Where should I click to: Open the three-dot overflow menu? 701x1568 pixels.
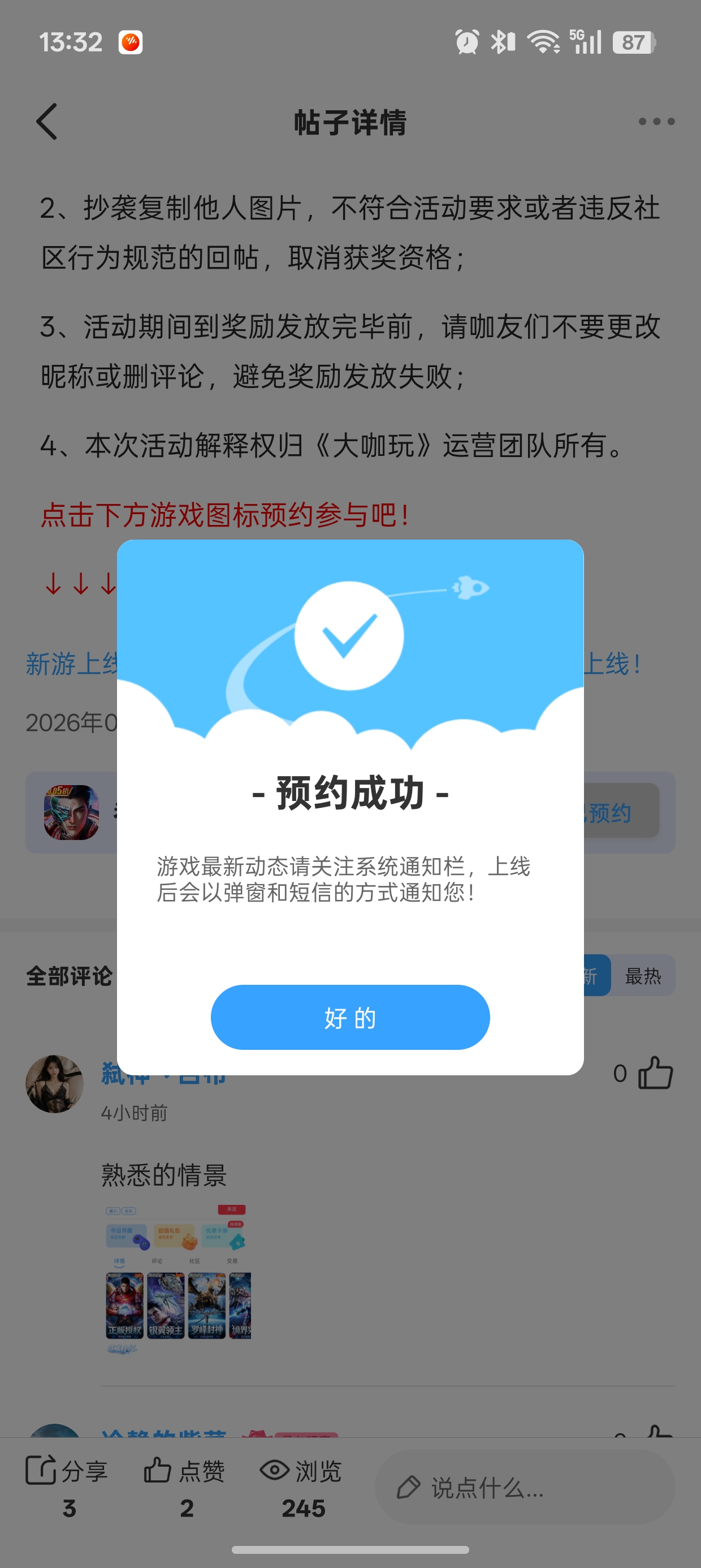point(656,121)
